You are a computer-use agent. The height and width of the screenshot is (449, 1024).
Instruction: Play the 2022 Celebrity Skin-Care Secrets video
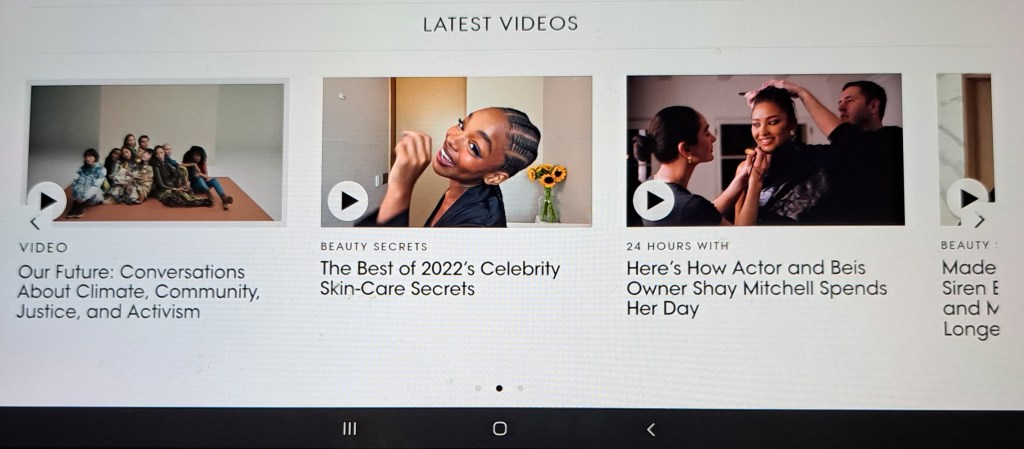(347, 200)
